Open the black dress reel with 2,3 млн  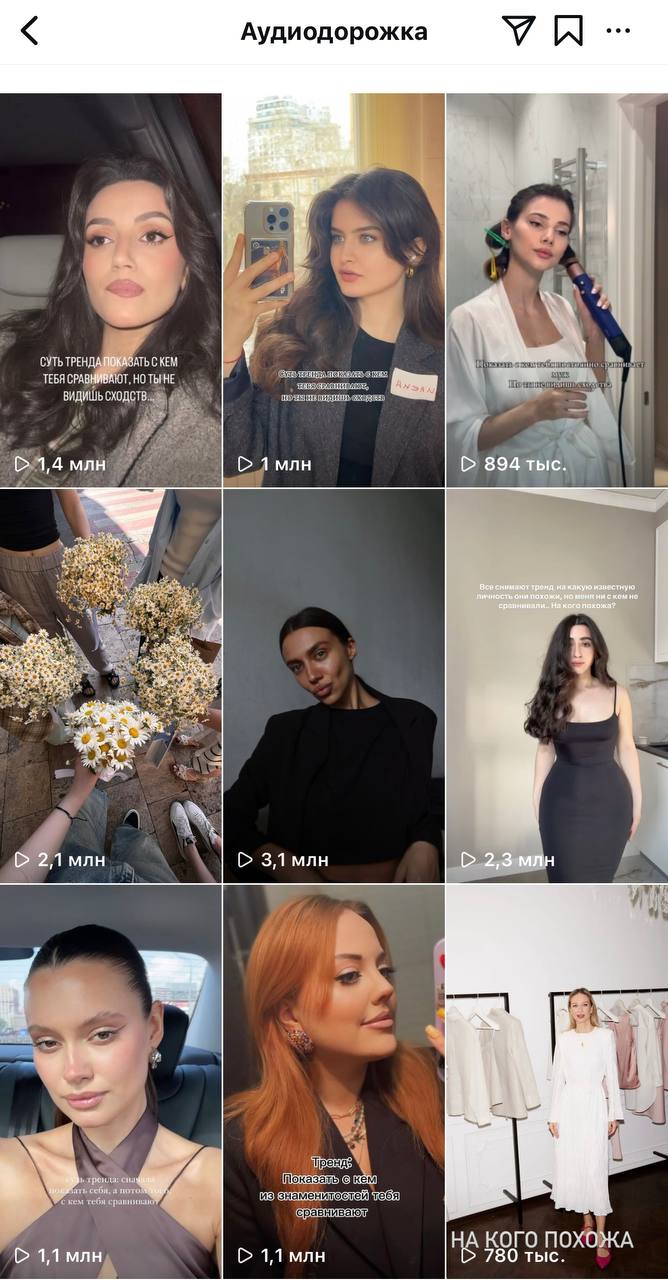click(x=557, y=686)
